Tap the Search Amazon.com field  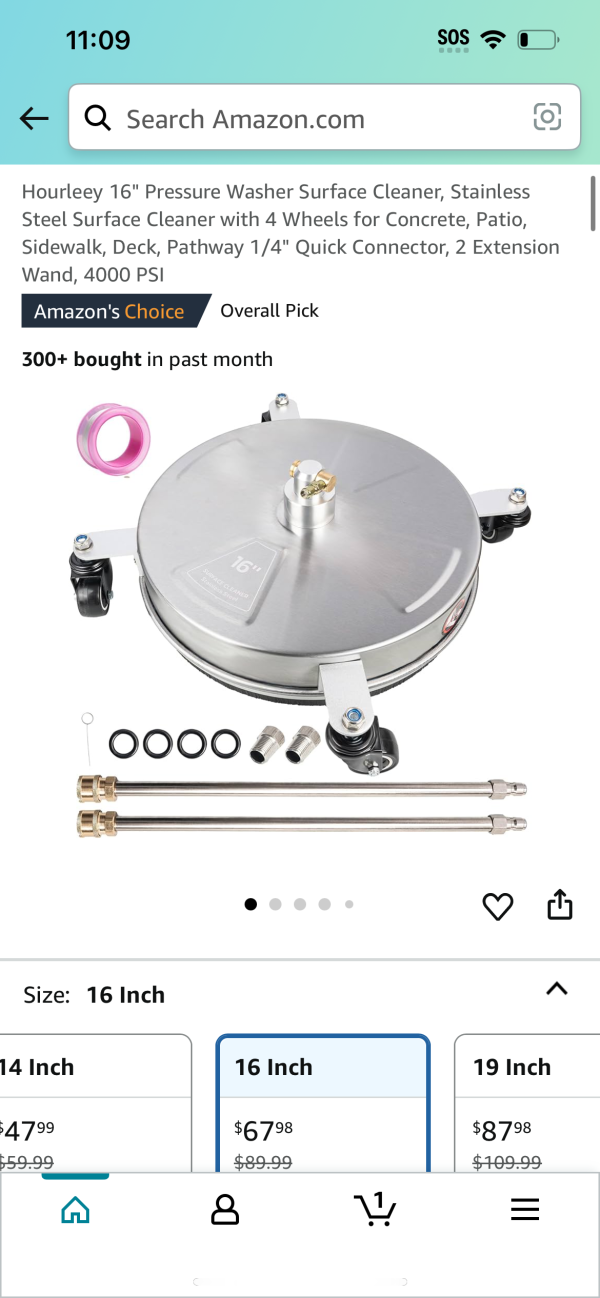click(x=300, y=119)
